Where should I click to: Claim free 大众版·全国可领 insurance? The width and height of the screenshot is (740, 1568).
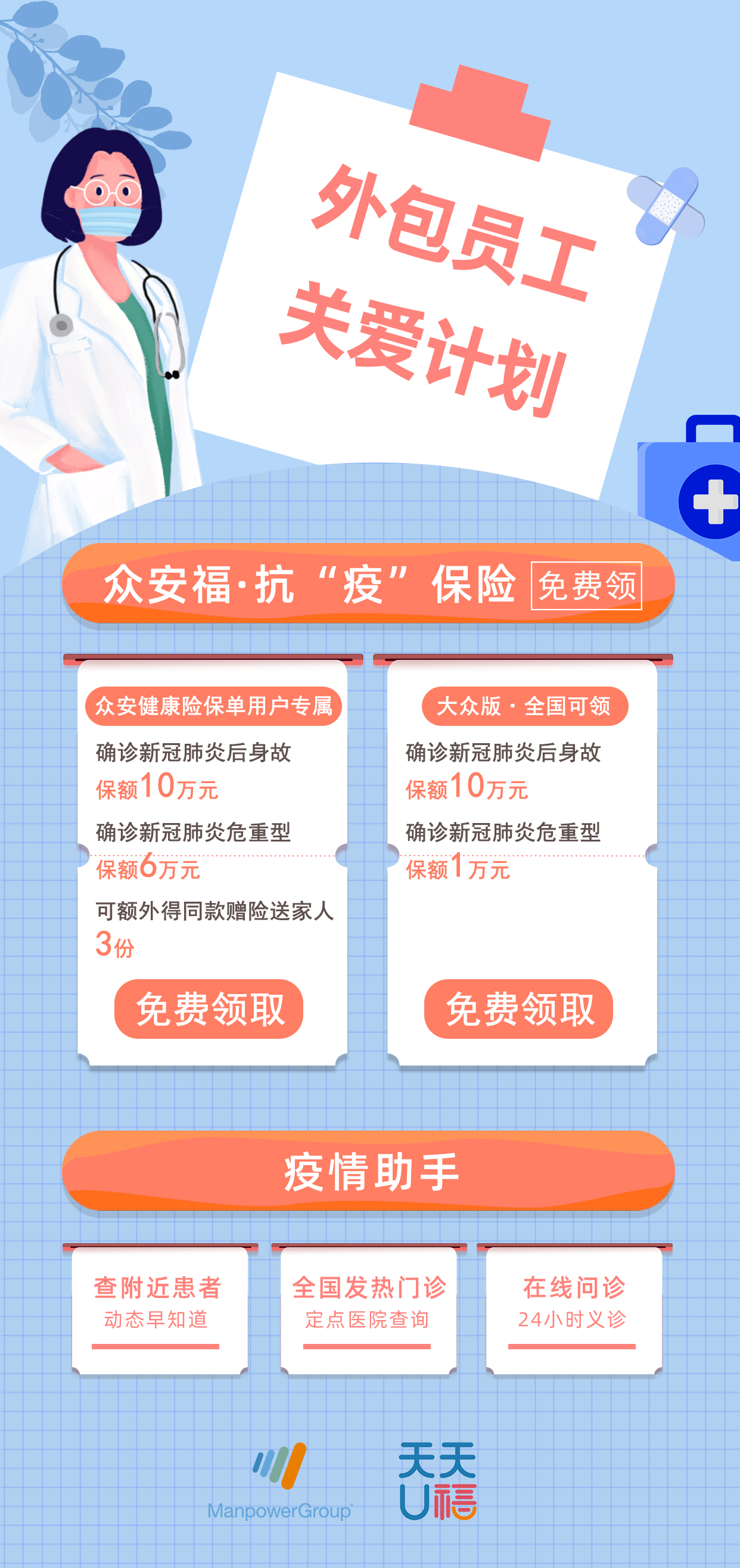(x=518, y=1008)
